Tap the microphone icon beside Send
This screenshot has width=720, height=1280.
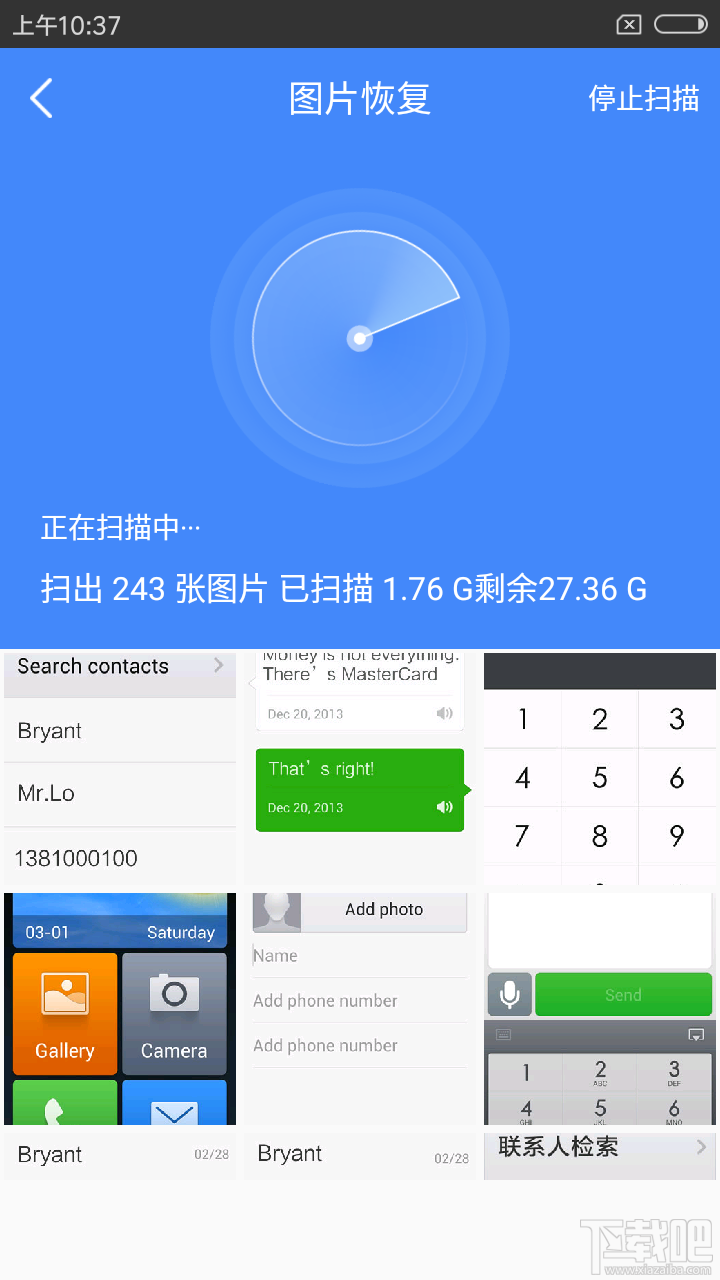[509, 994]
